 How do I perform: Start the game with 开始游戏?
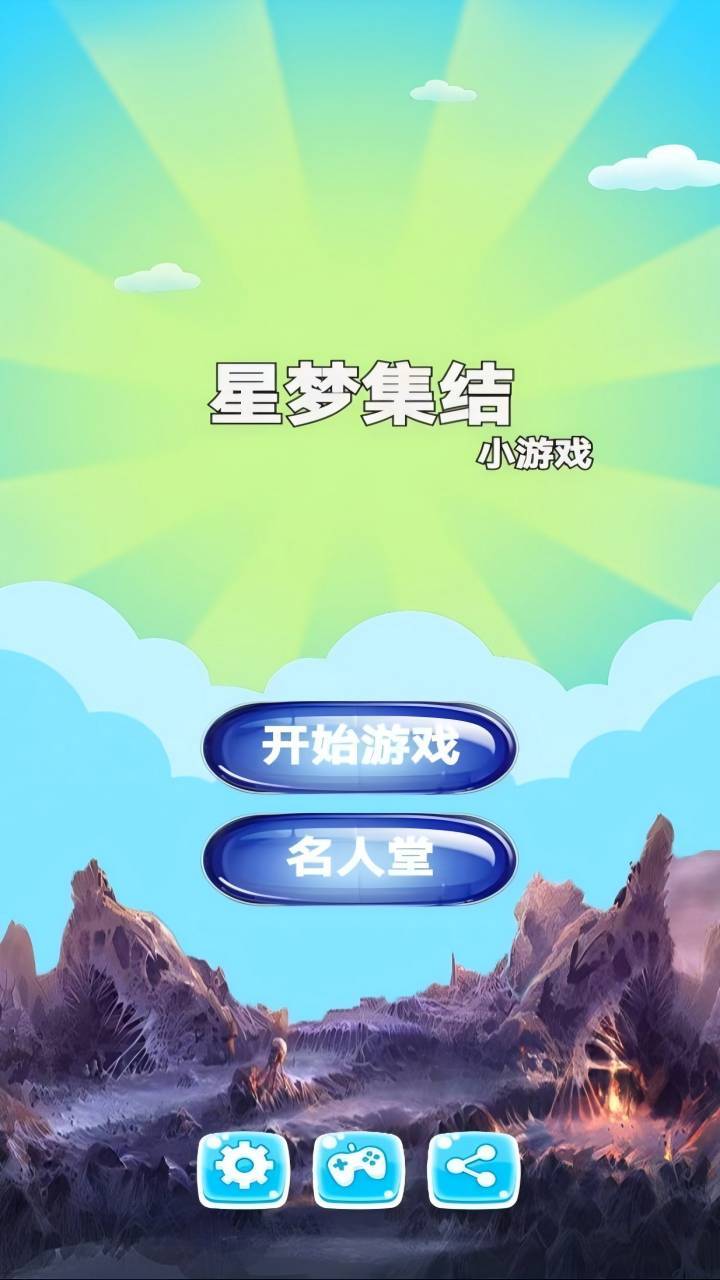359,747
